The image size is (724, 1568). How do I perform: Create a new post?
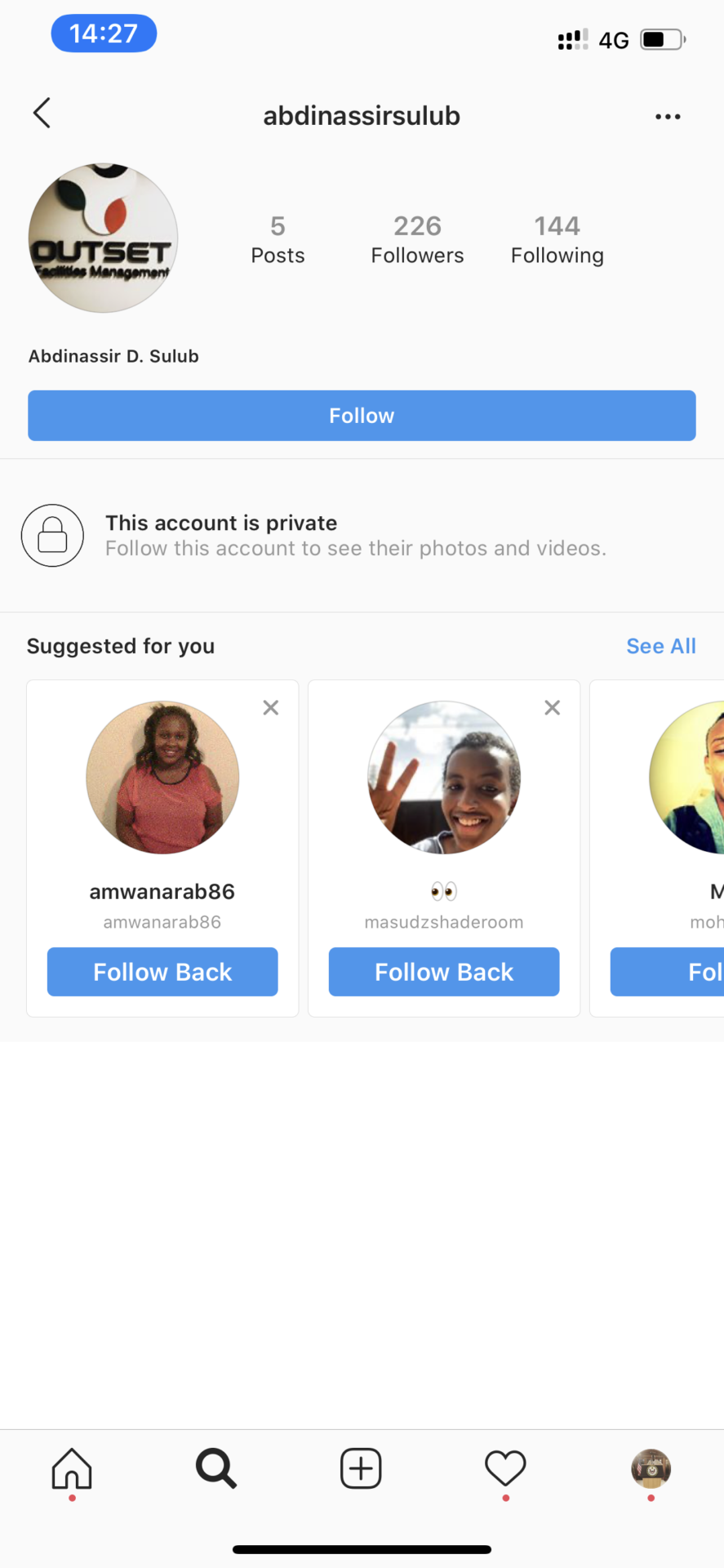point(361,1469)
